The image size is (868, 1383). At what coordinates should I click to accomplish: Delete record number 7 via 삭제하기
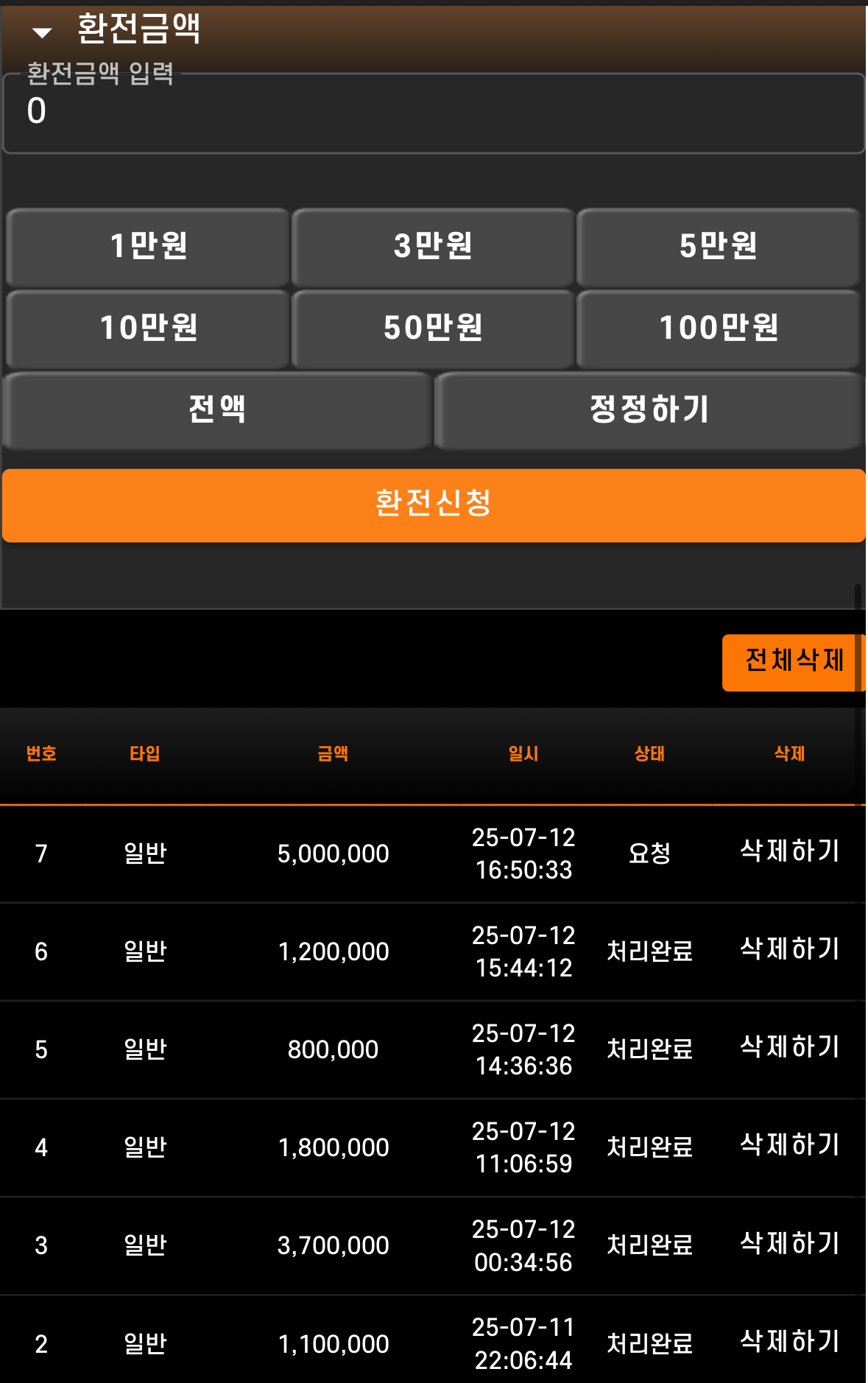pos(789,851)
